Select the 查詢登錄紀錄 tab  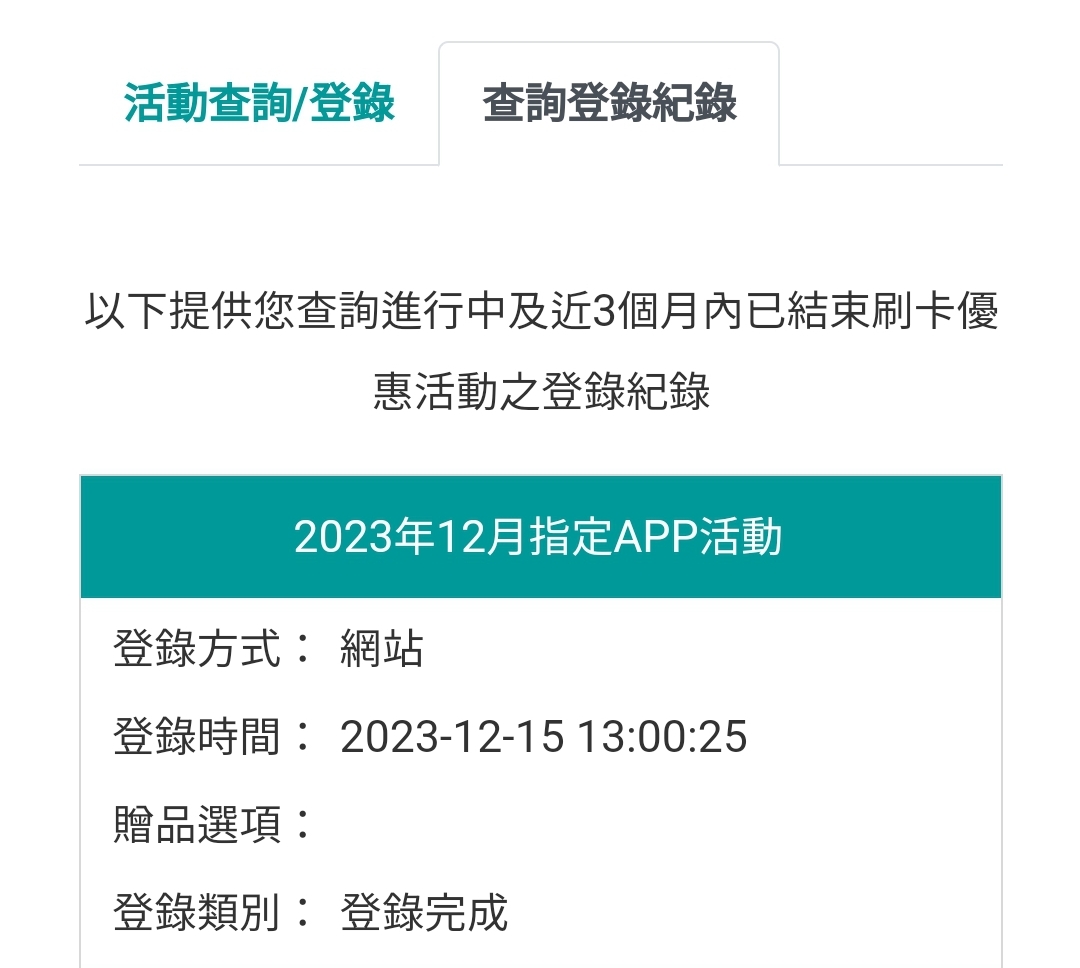[x=609, y=104]
